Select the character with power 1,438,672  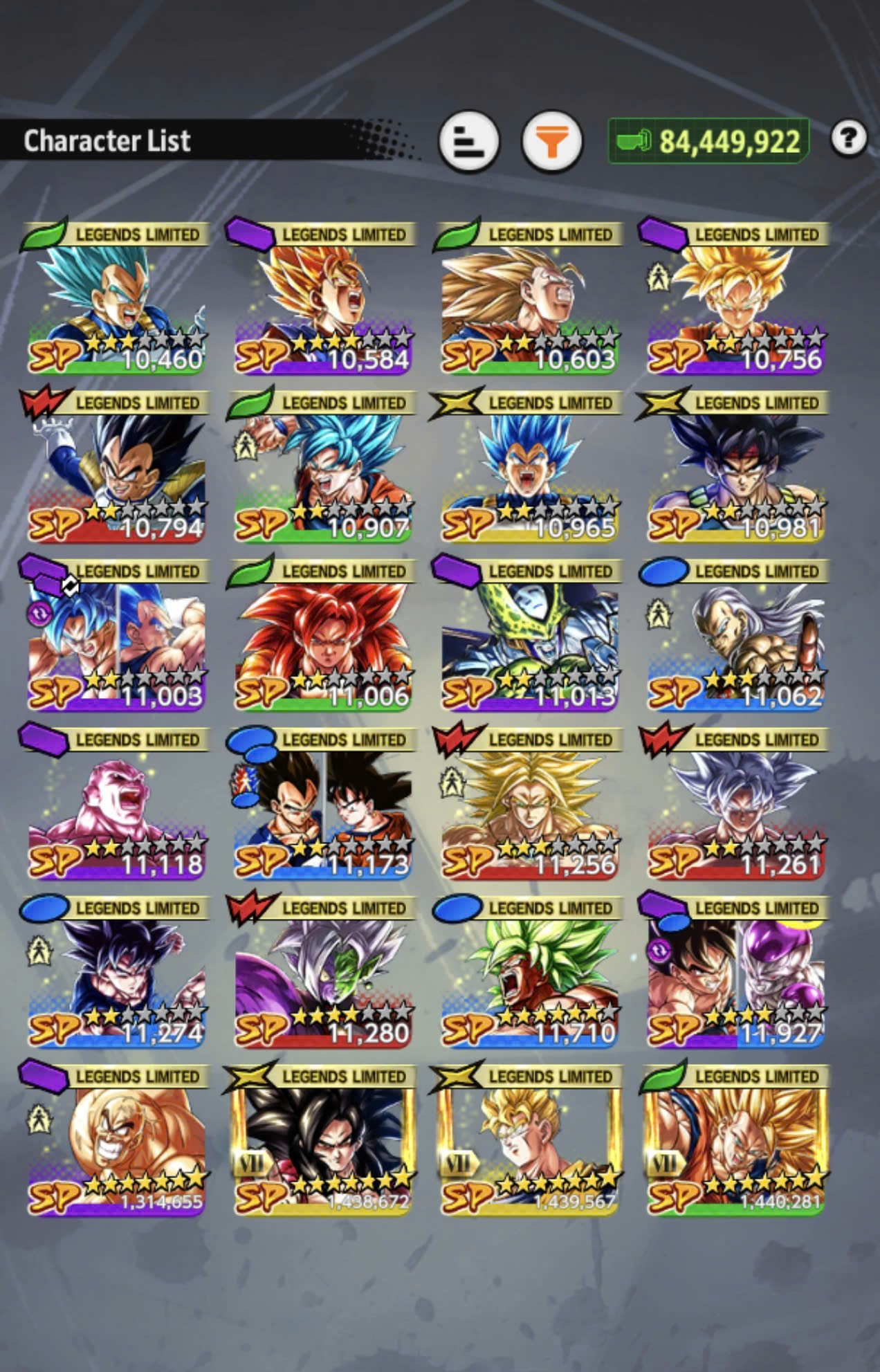click(322, 1140)
